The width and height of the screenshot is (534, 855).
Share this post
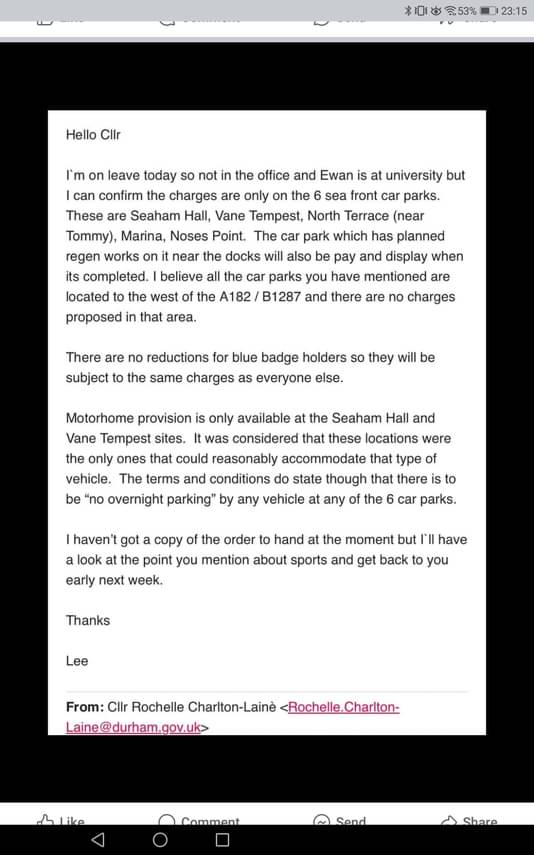(469, 820)
